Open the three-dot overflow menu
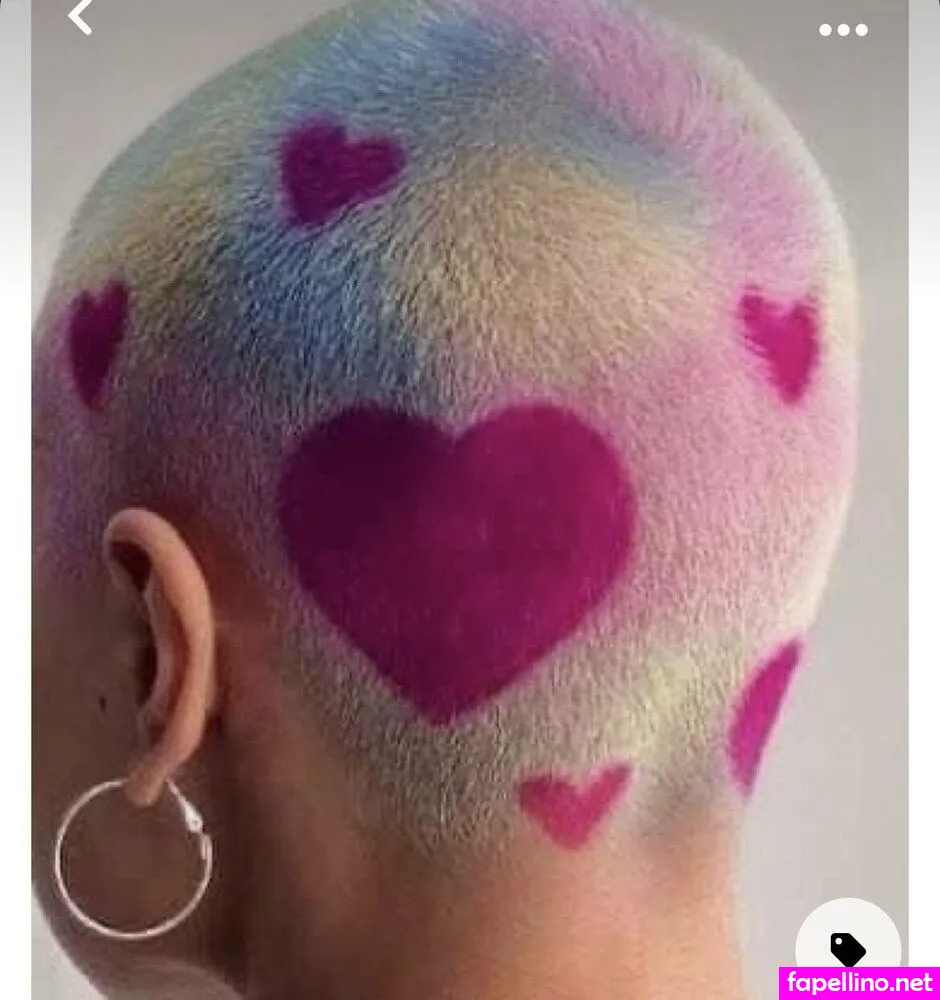This screenshot has height=1000, width=940. pos(843,29)
